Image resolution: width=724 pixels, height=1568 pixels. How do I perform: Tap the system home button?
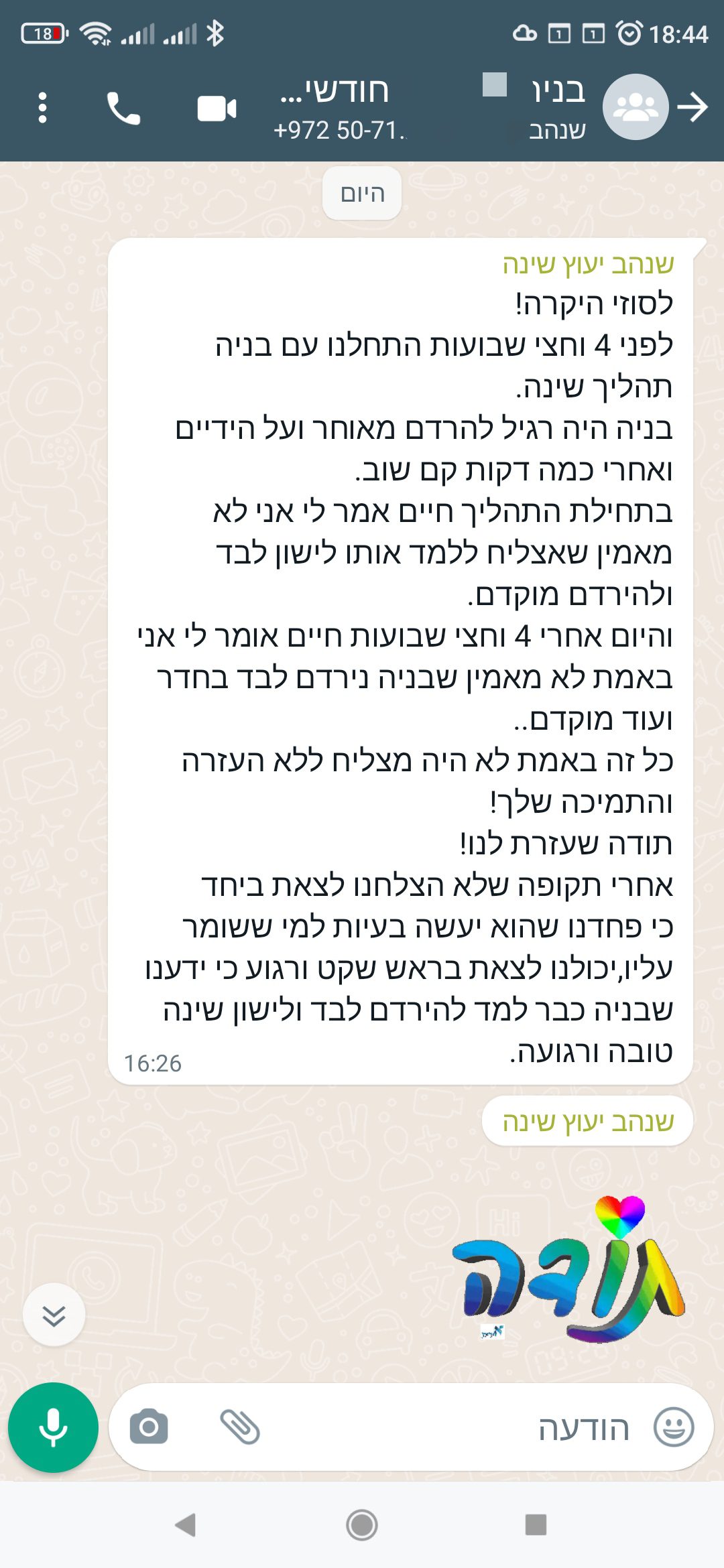pos(362,1526)
